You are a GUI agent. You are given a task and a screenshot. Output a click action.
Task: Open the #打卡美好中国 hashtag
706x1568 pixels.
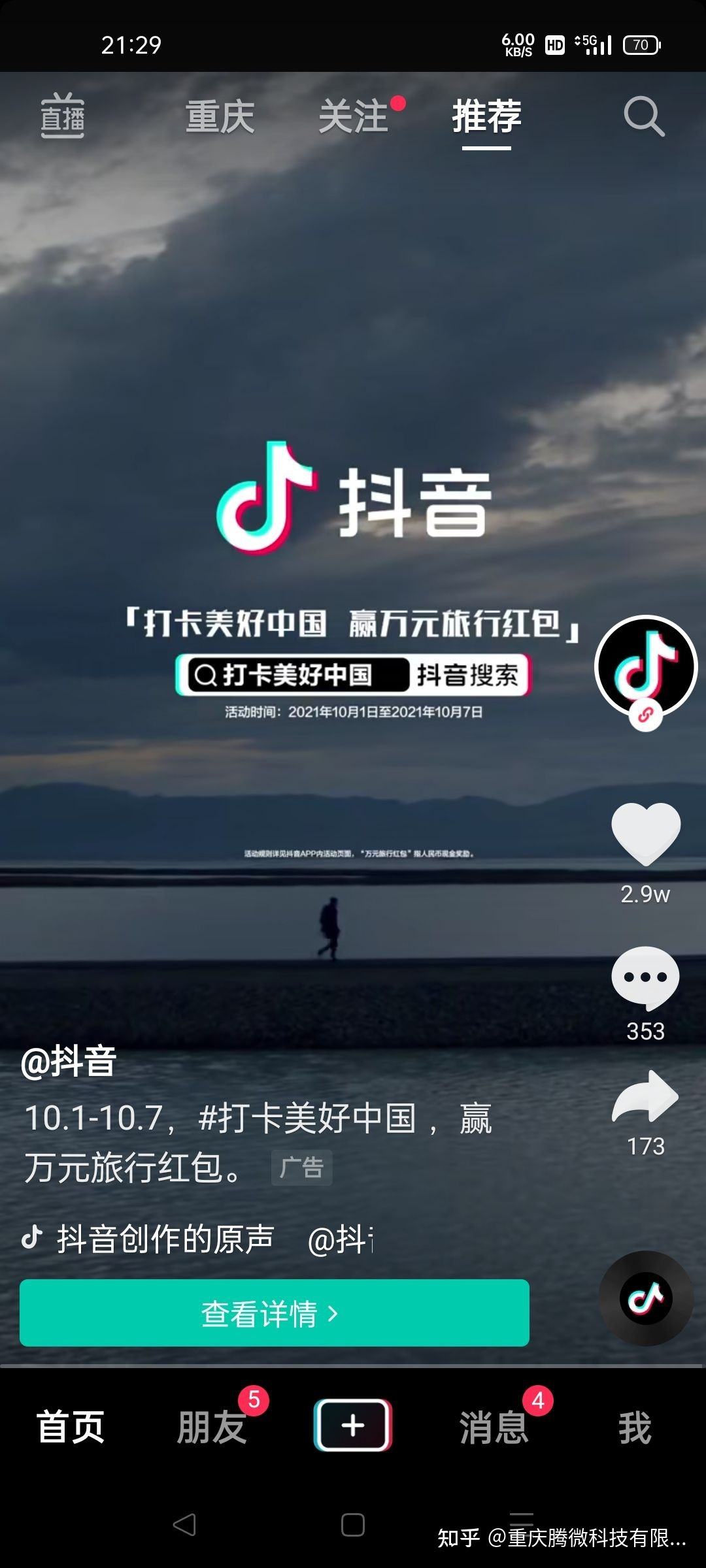pyautogui.click(x=307, y=1118)
